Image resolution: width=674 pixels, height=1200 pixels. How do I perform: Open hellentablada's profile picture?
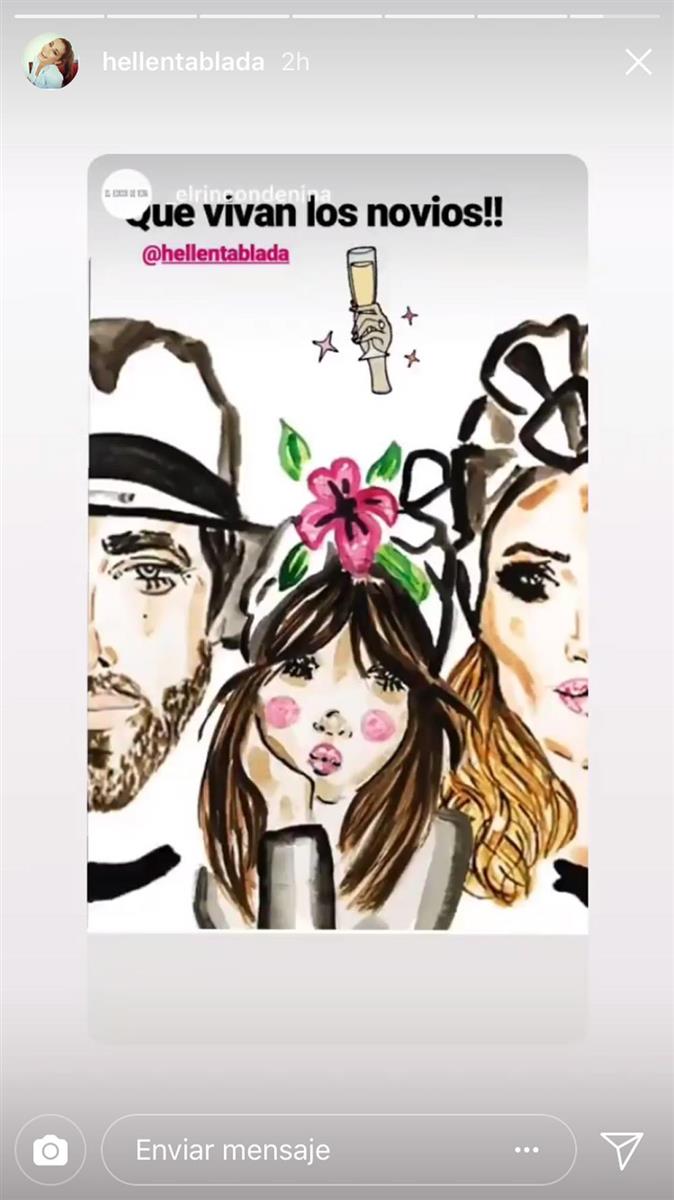(50, 62)
